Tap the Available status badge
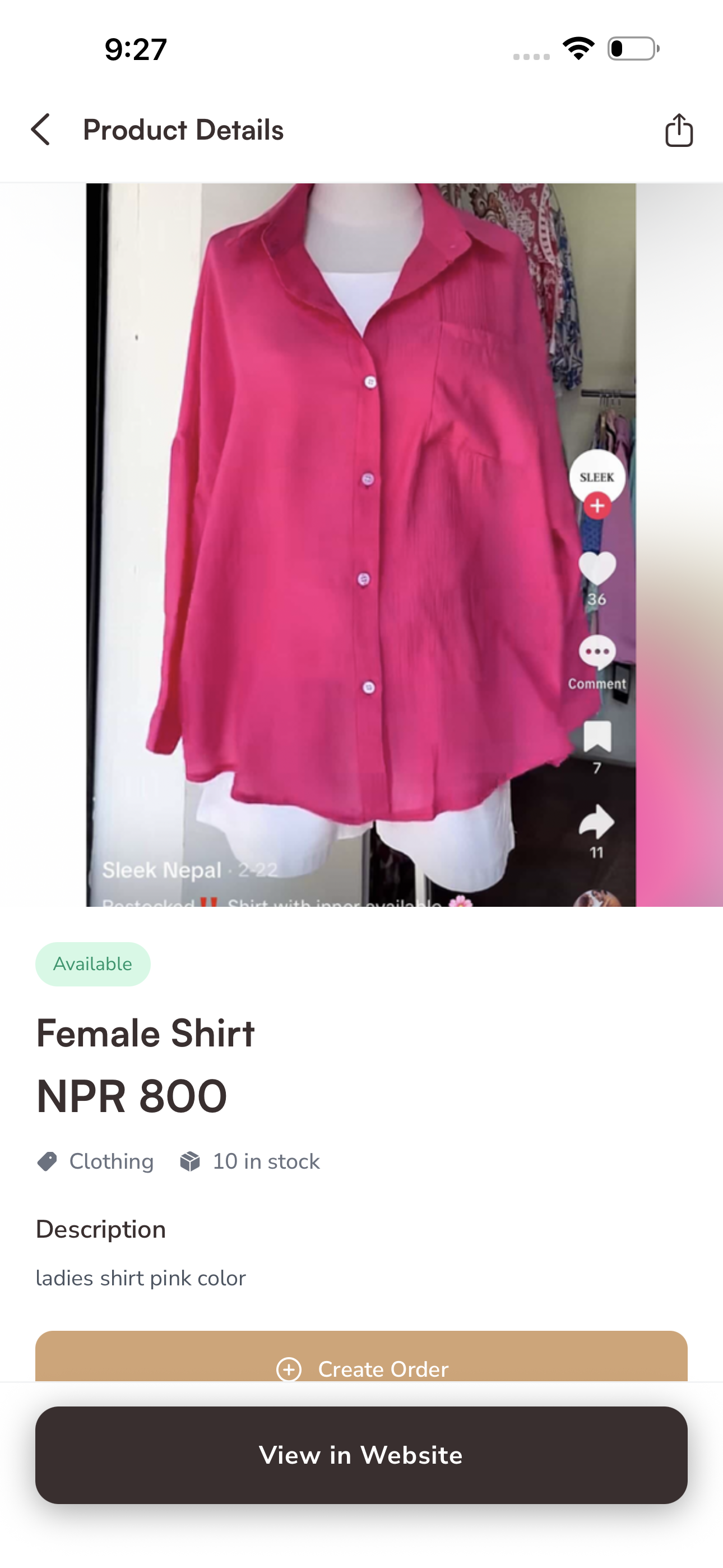Image resolution: width=723 pixels, height=1568 pixels. (92, 963)
